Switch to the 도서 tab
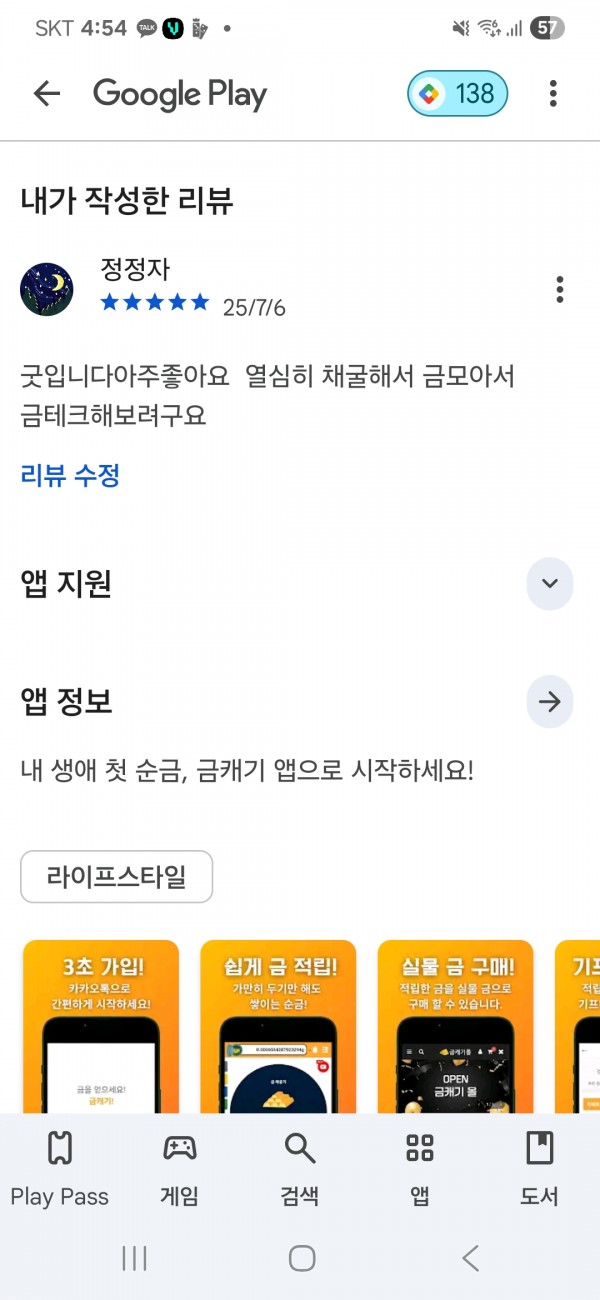 pyautogui.click(x=539, y=1170)
